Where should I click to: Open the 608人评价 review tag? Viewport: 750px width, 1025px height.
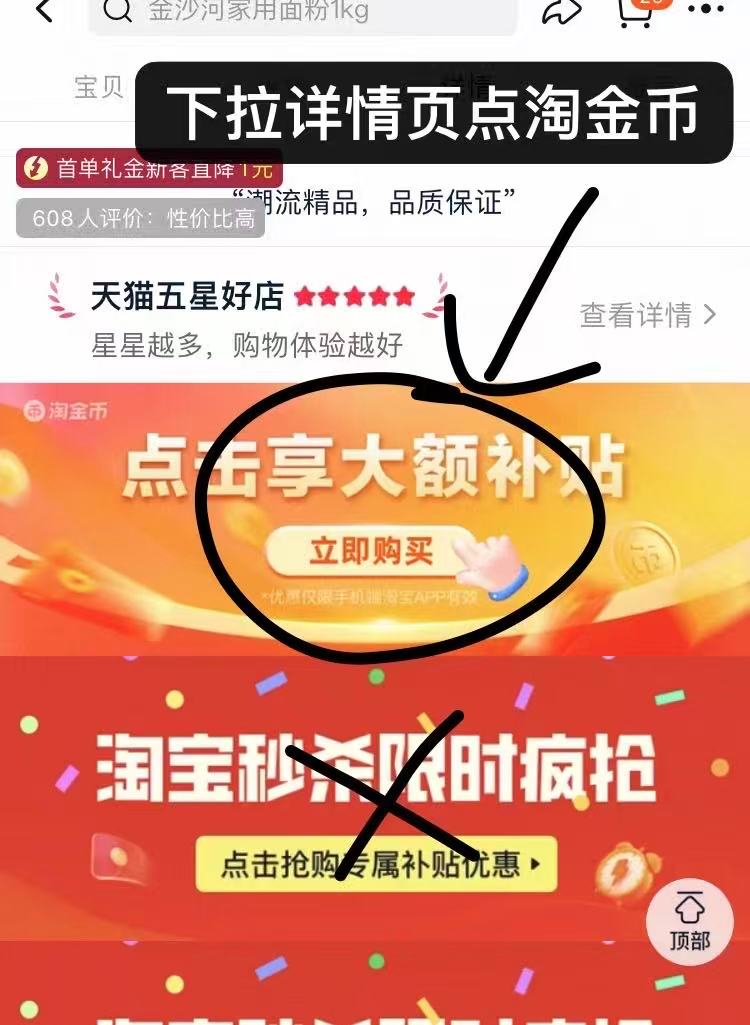click(x=141, y=218)
